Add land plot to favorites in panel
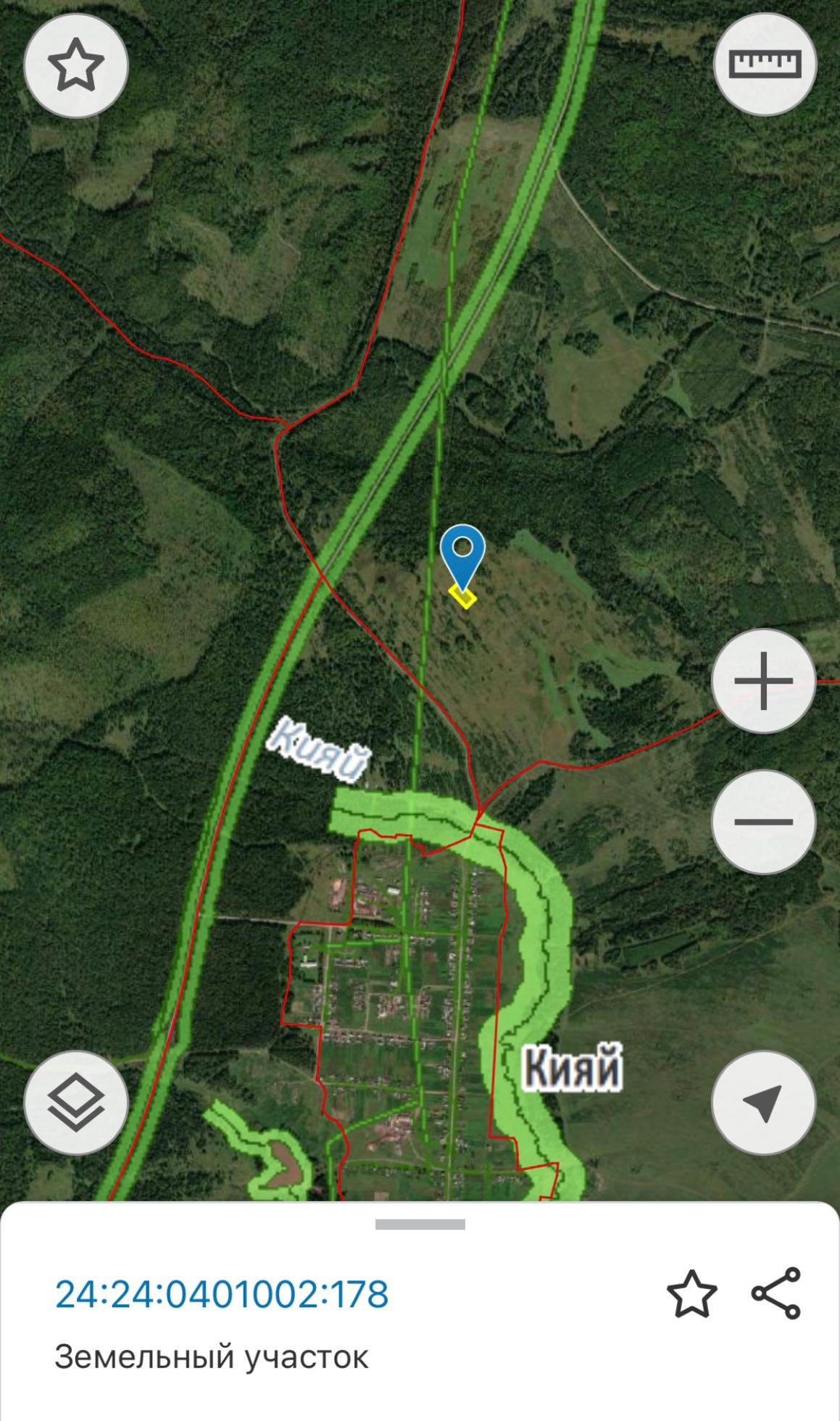This screenshot has height=1421, width=840. pos(691,1294)
